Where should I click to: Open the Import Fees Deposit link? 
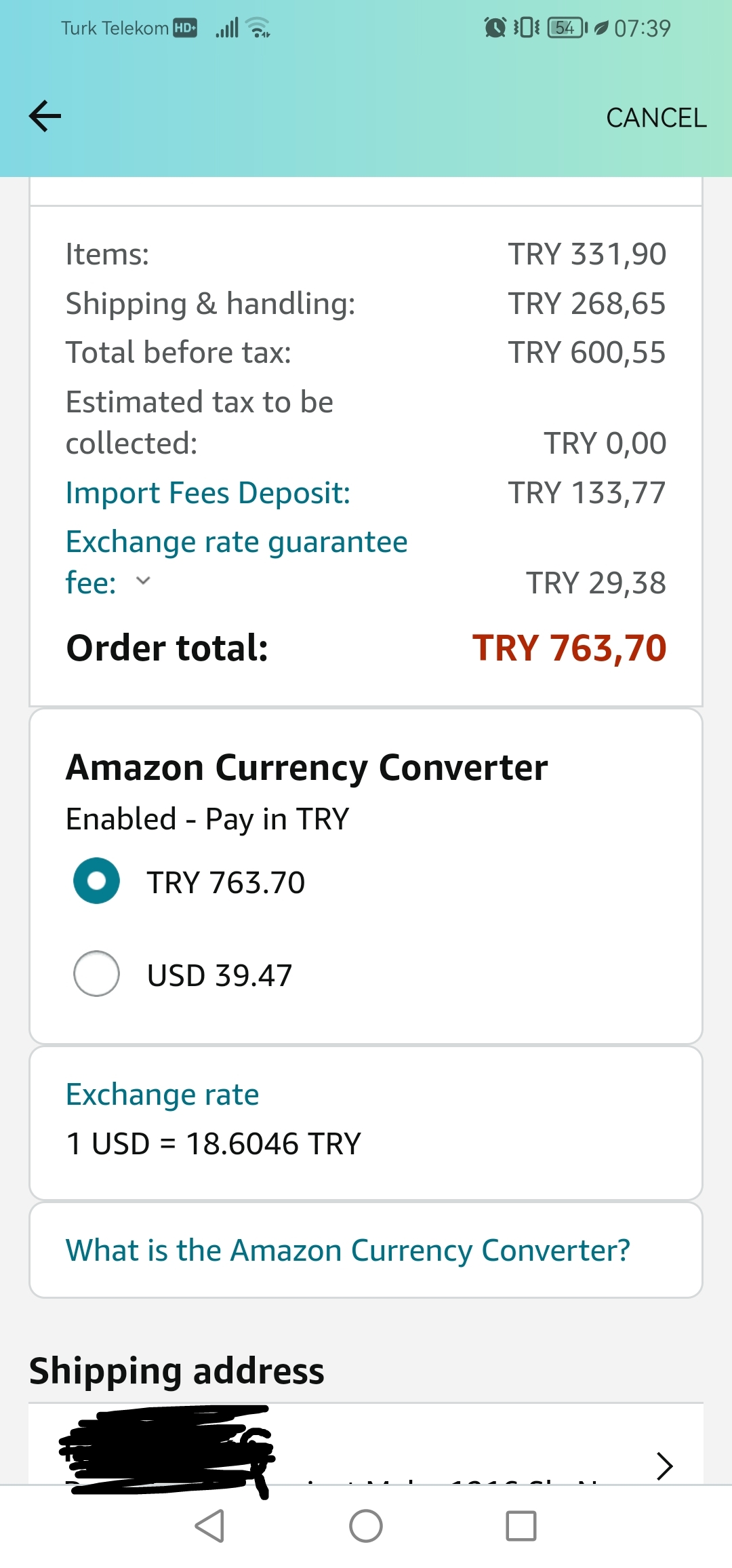tap(208, 493)
